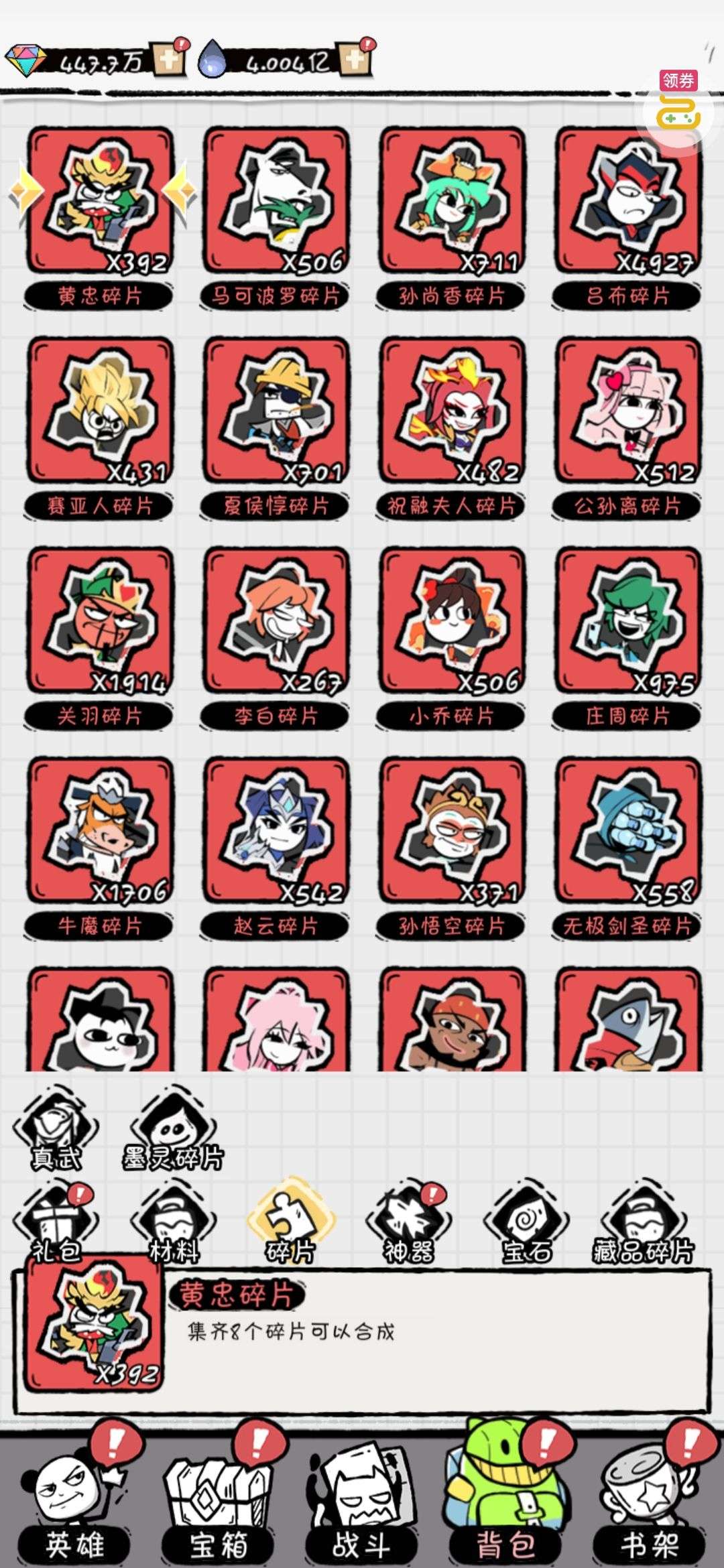Switch to the 材料 category
The height and width of the screenshot is (1568, 724).
(x=173, y=1226)
